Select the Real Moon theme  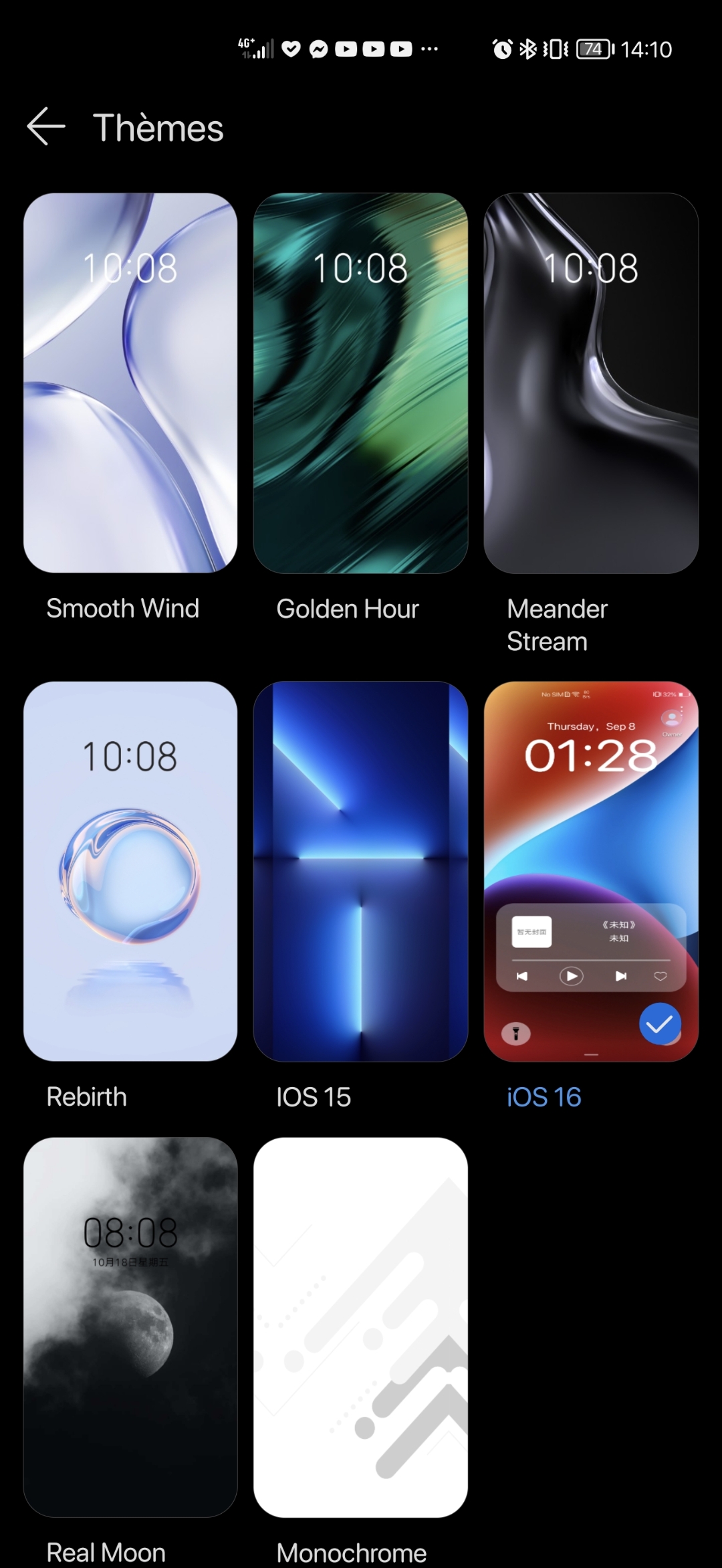click(x=130, y=1327)
